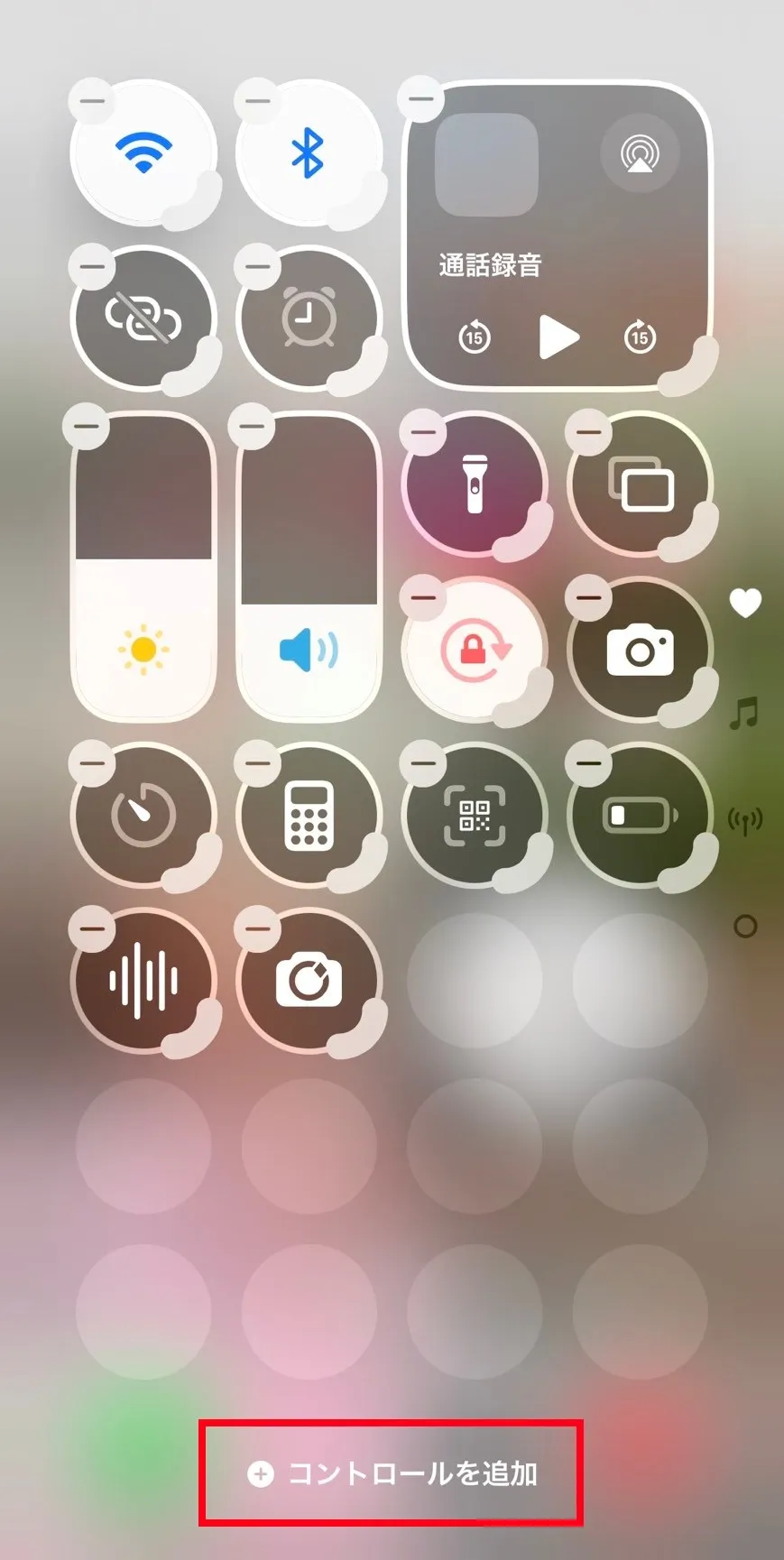
Task: Remove the QR code scanner control
Action: click(423, 763)
